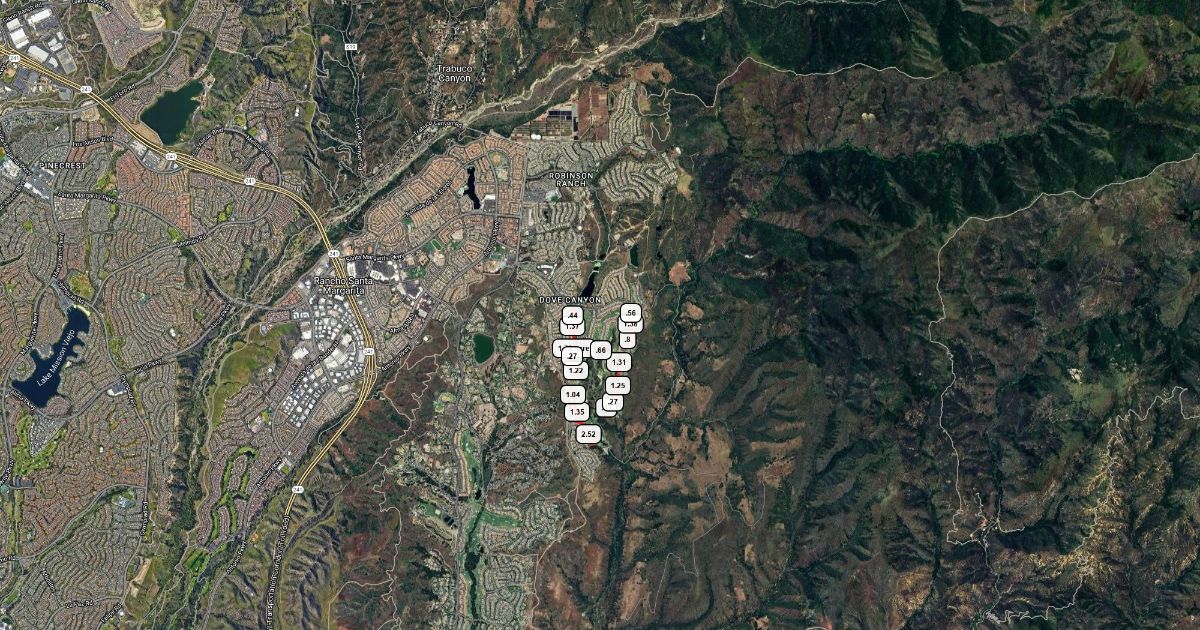1200x630 pixels.
Task: Tap the .56 marker
Action: (630, 313)
